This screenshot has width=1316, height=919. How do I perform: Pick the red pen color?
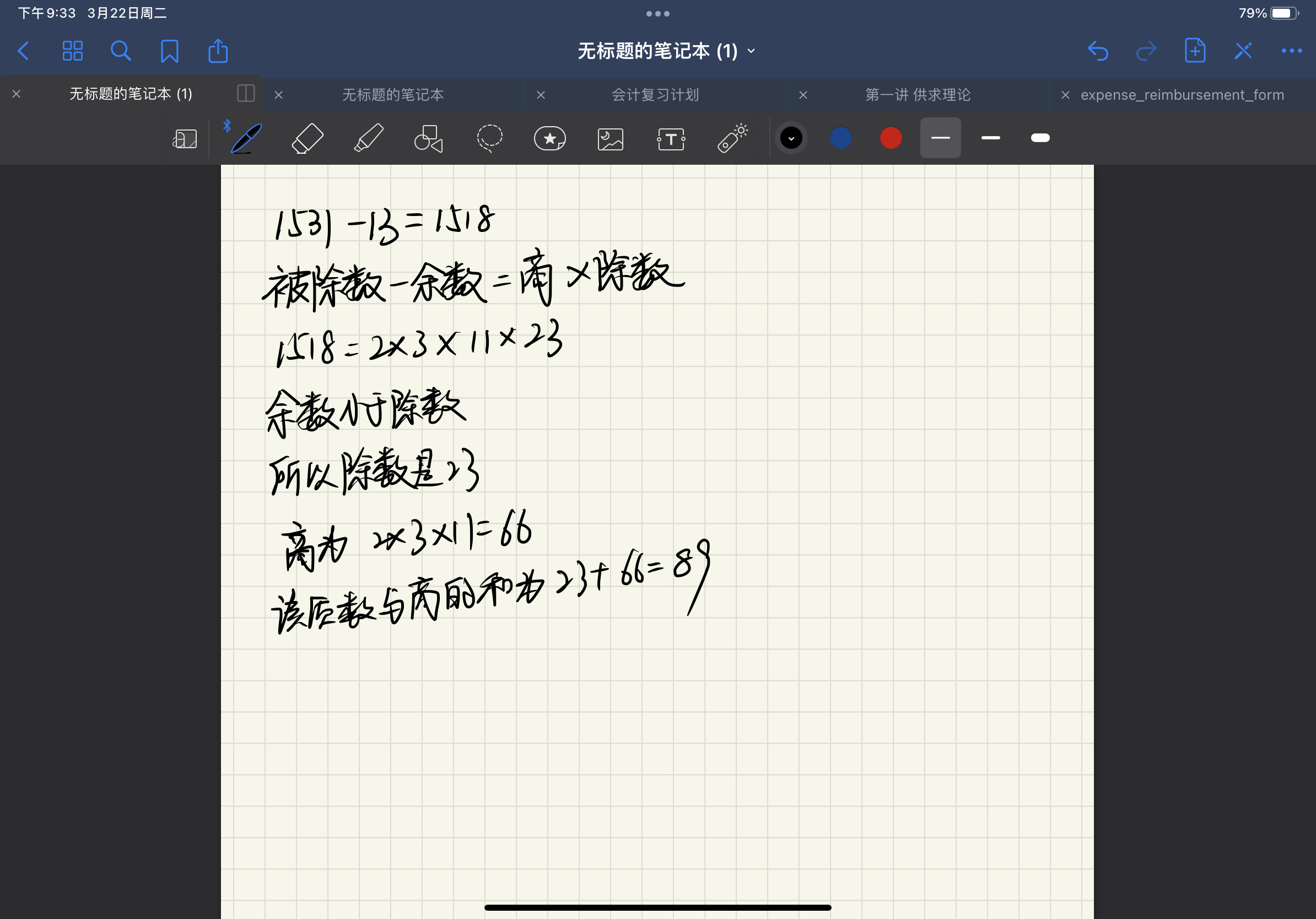pyautogui.click(x=890, y=138)
